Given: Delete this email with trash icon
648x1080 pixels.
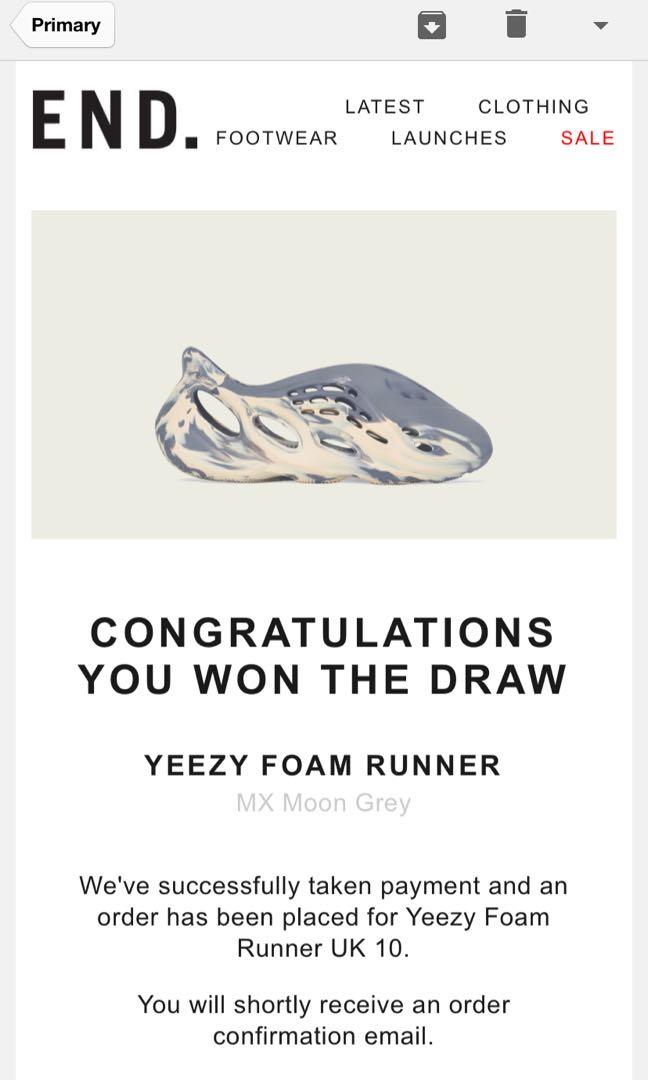Looking at the screenshot, I should (x=516, y=24).
